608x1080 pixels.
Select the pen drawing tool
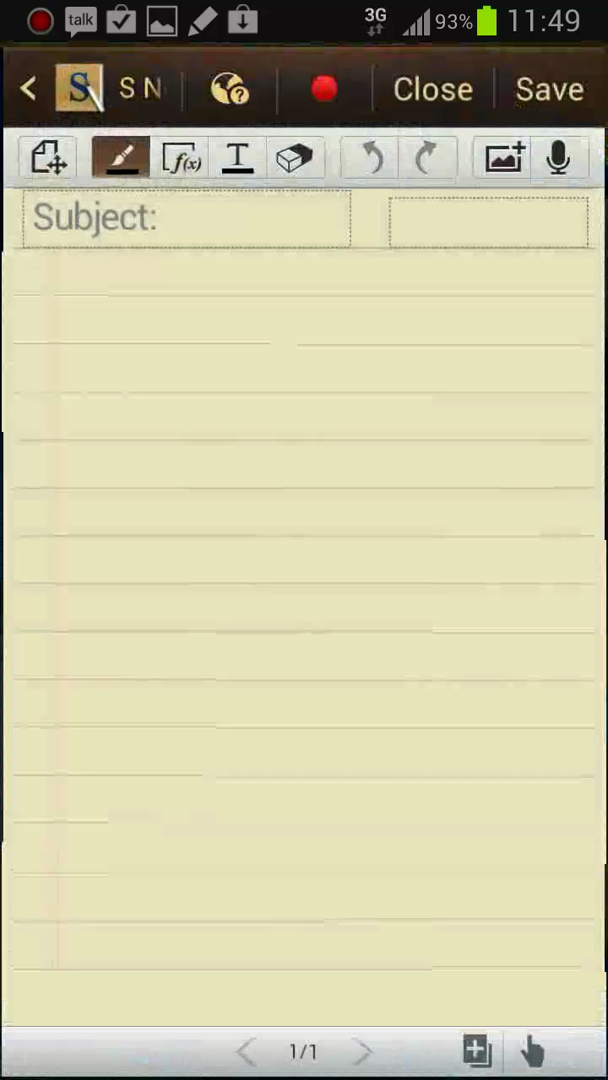tap(120, 158)
